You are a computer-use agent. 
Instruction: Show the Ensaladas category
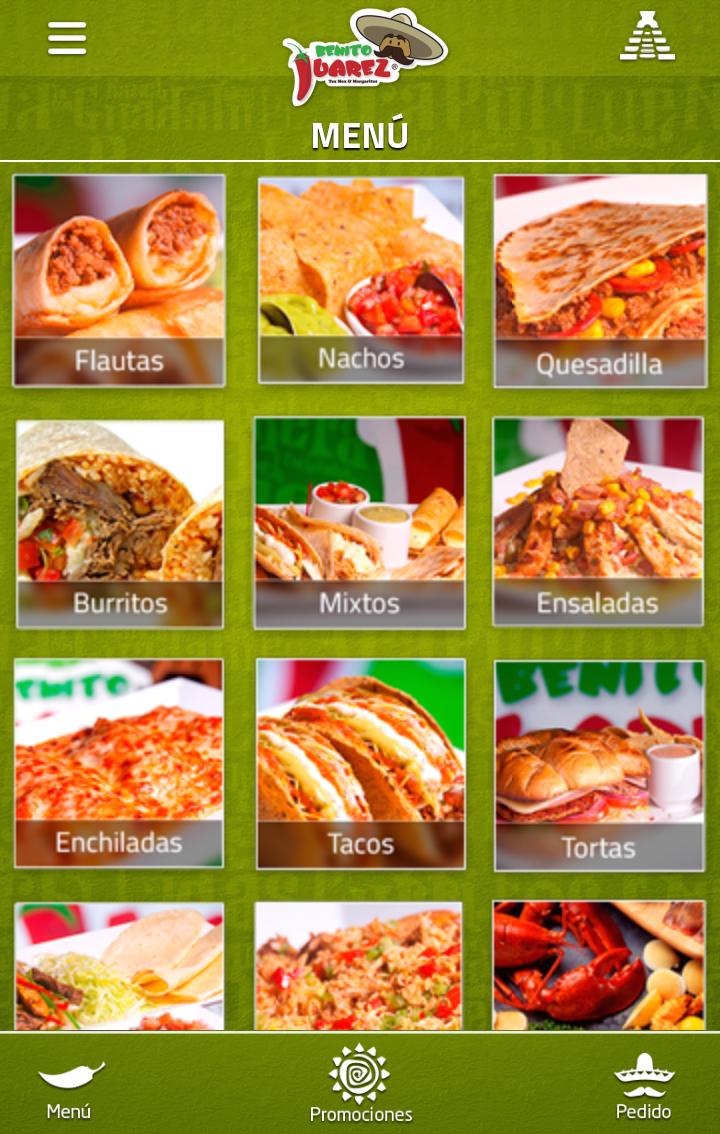pyautogui.click(x=598, y=522)
